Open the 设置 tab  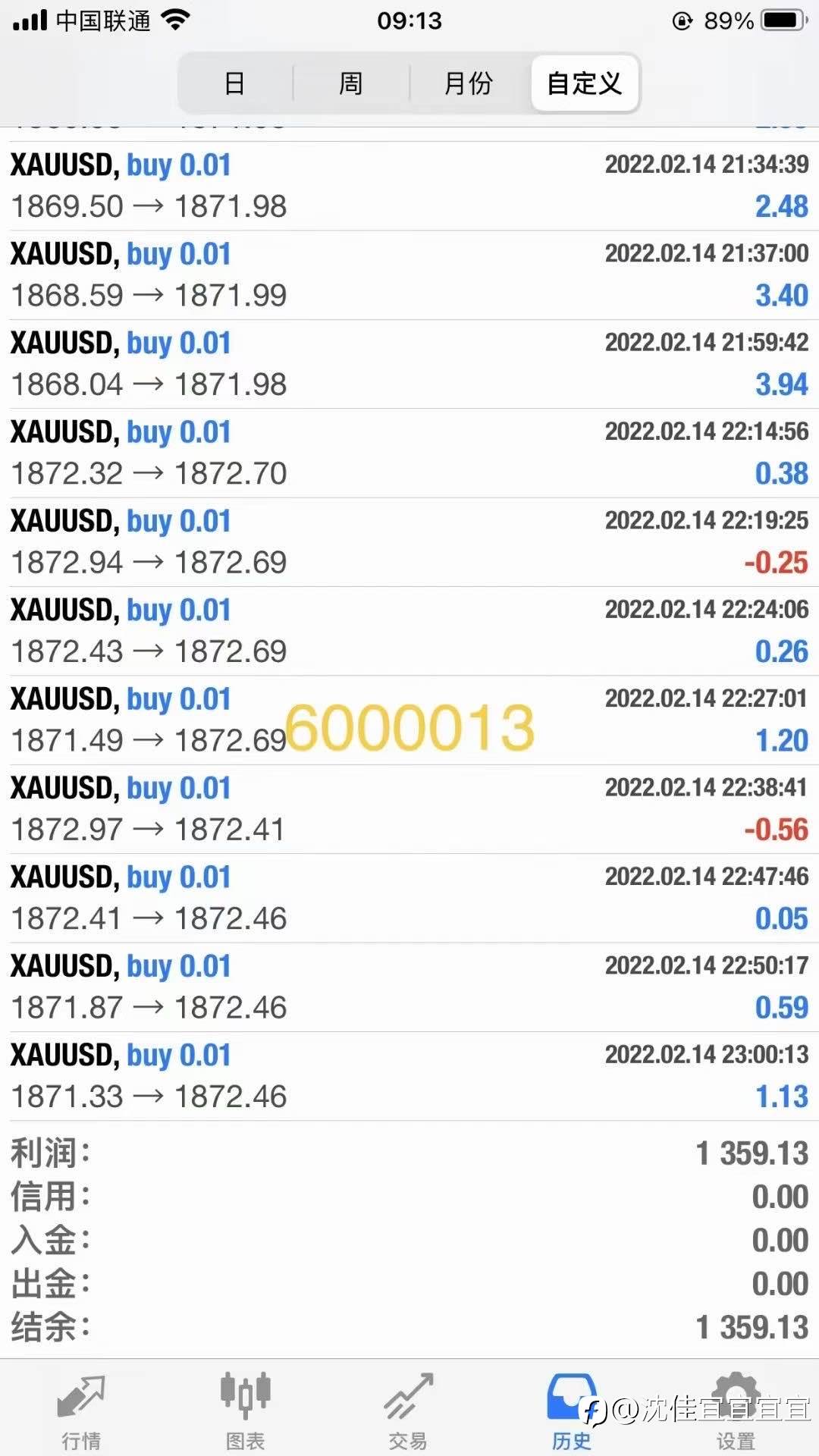coord(736,1409)
